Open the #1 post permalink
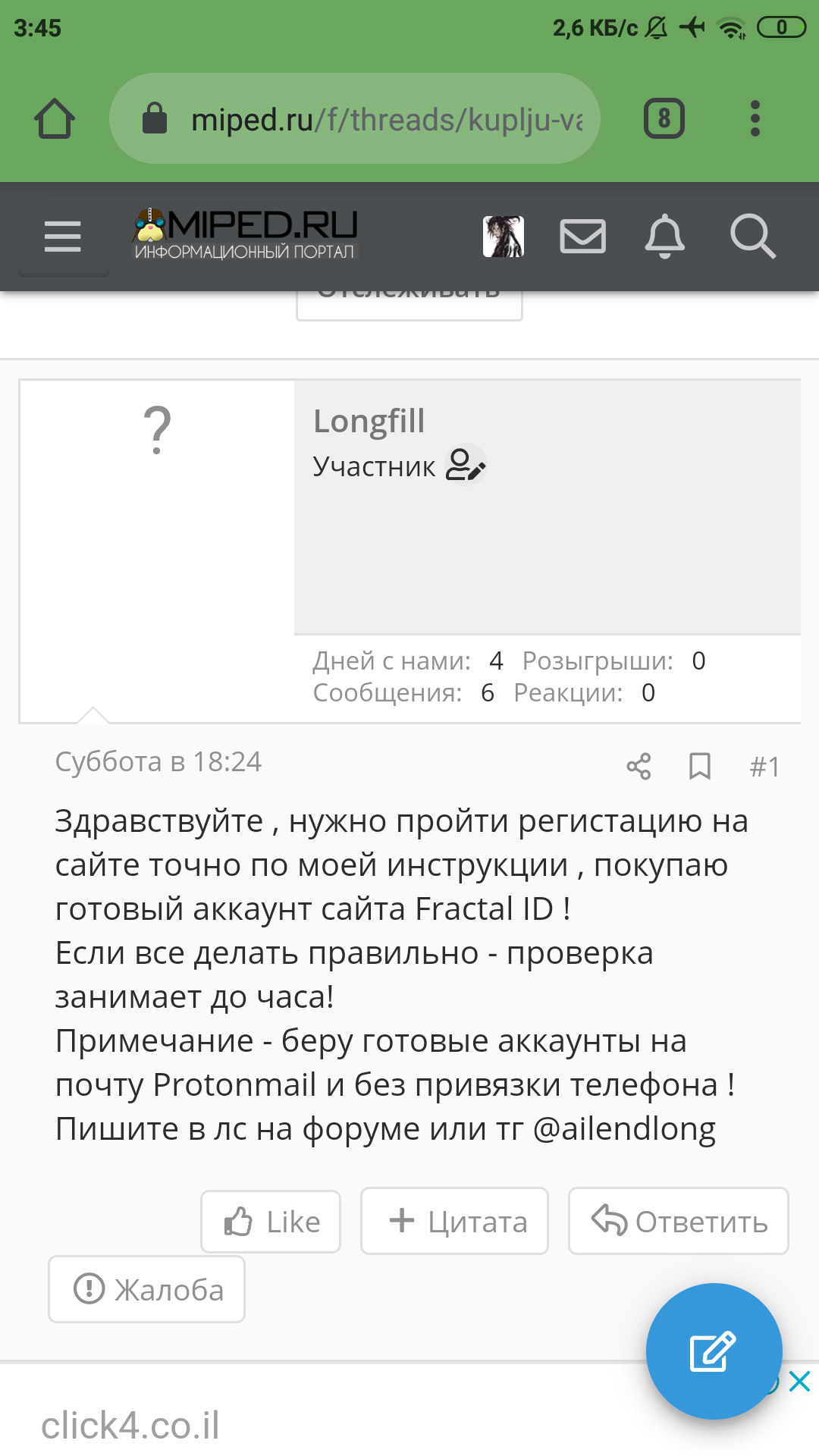 click(x=764, y=767)
